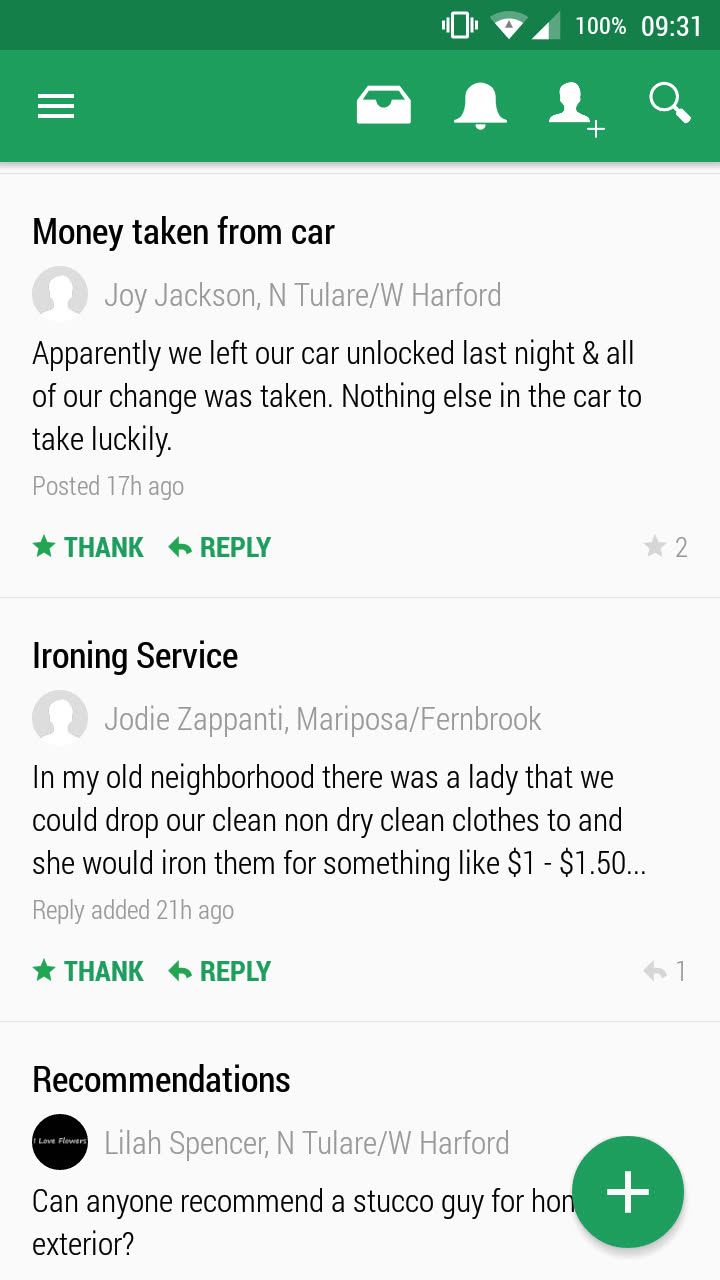Screen dimensions: 720x1280
Task: Thank Jodie Zappanti's Ironing Service post
Action: (x=89, y=971)
